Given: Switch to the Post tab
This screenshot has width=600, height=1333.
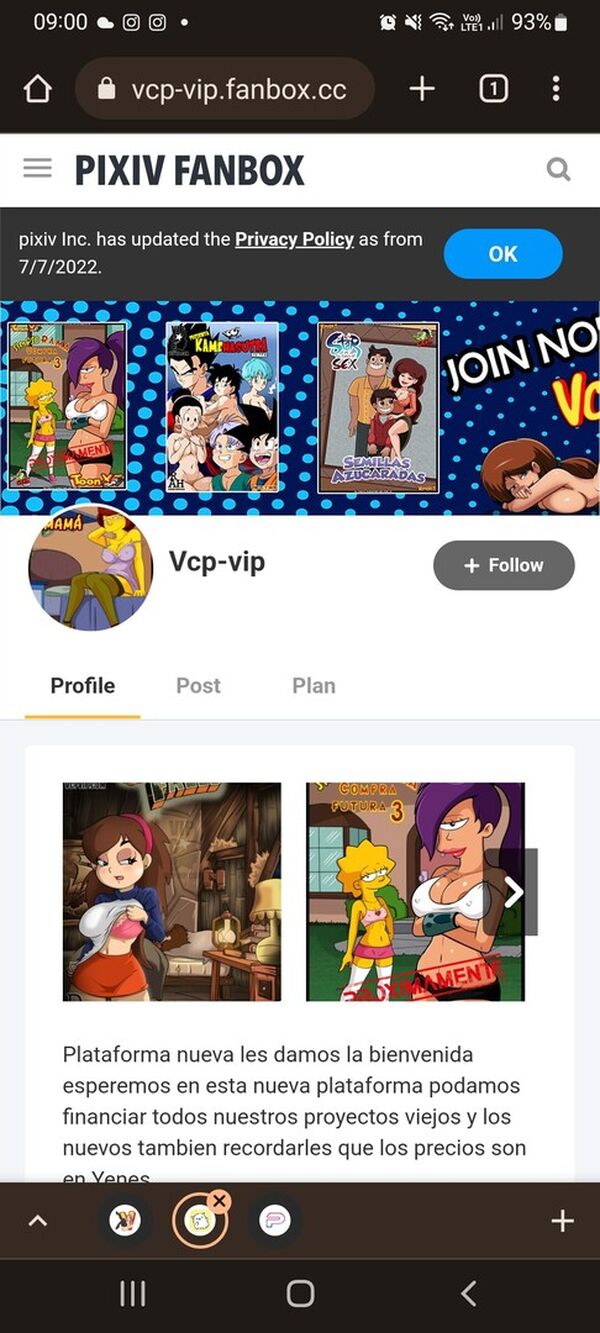Looking at the screenshot, I should pyautogui.click(x=198, y=686).
